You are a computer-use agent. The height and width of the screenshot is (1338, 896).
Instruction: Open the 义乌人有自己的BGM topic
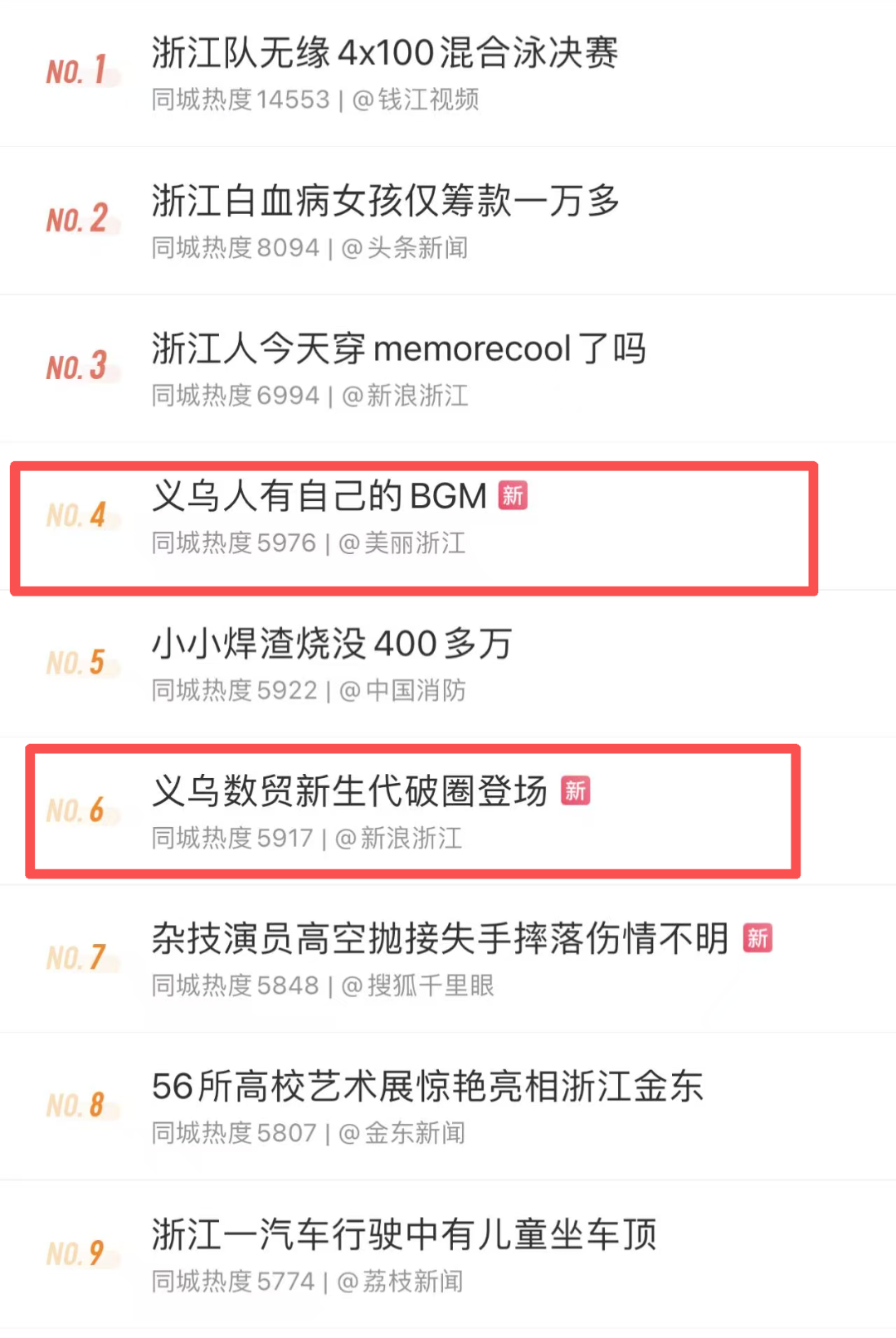tap(319, 497)
